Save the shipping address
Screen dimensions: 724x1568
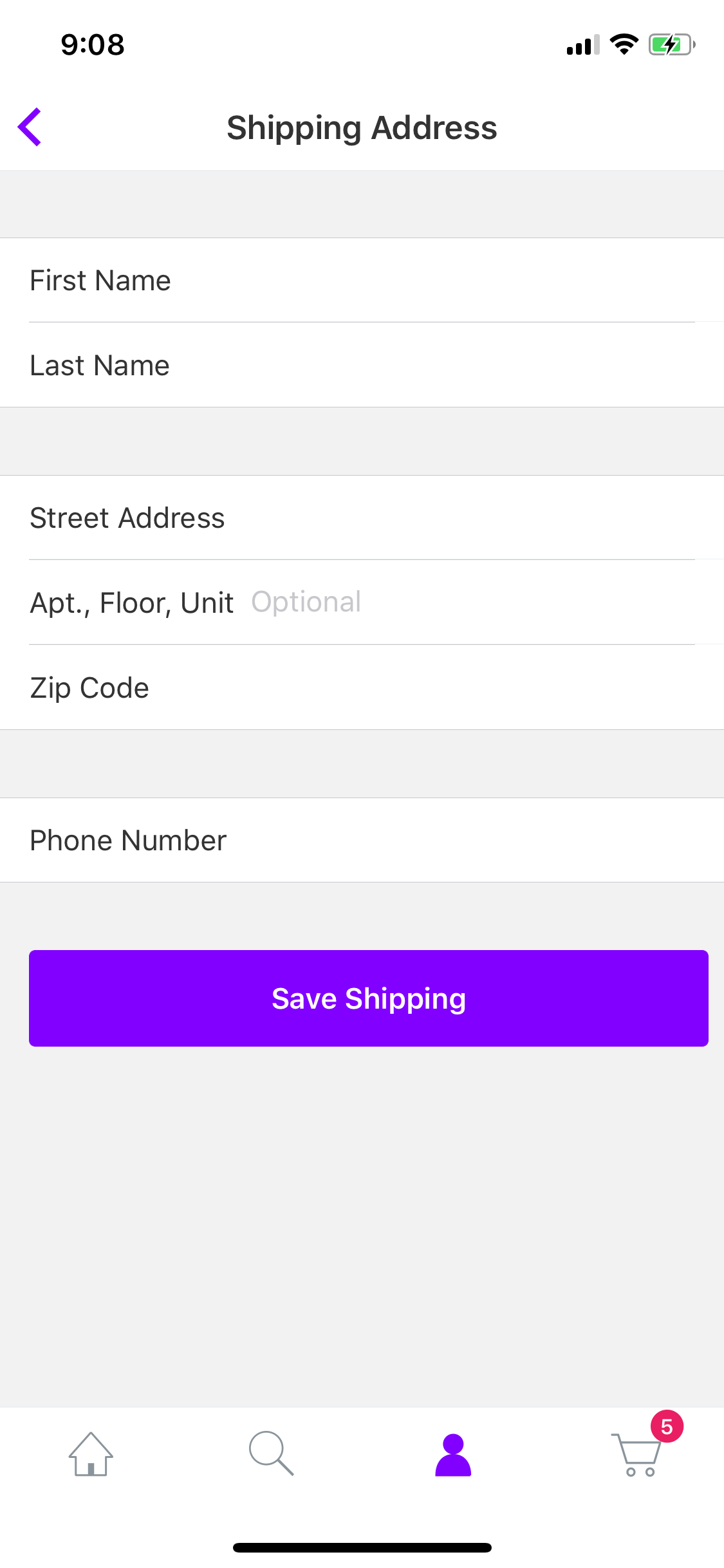(369, 998)
